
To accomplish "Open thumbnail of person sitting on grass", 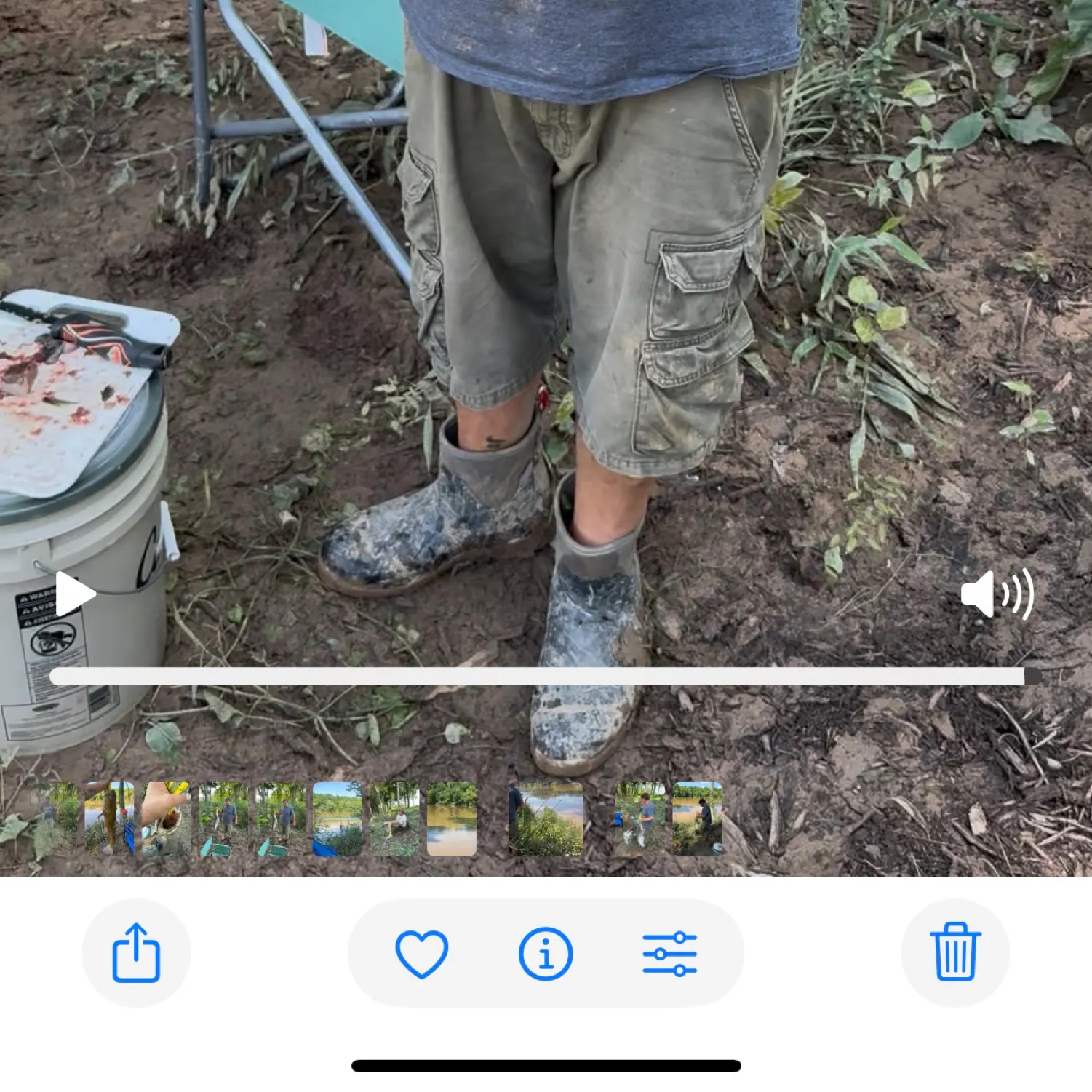I will point(394,818).
